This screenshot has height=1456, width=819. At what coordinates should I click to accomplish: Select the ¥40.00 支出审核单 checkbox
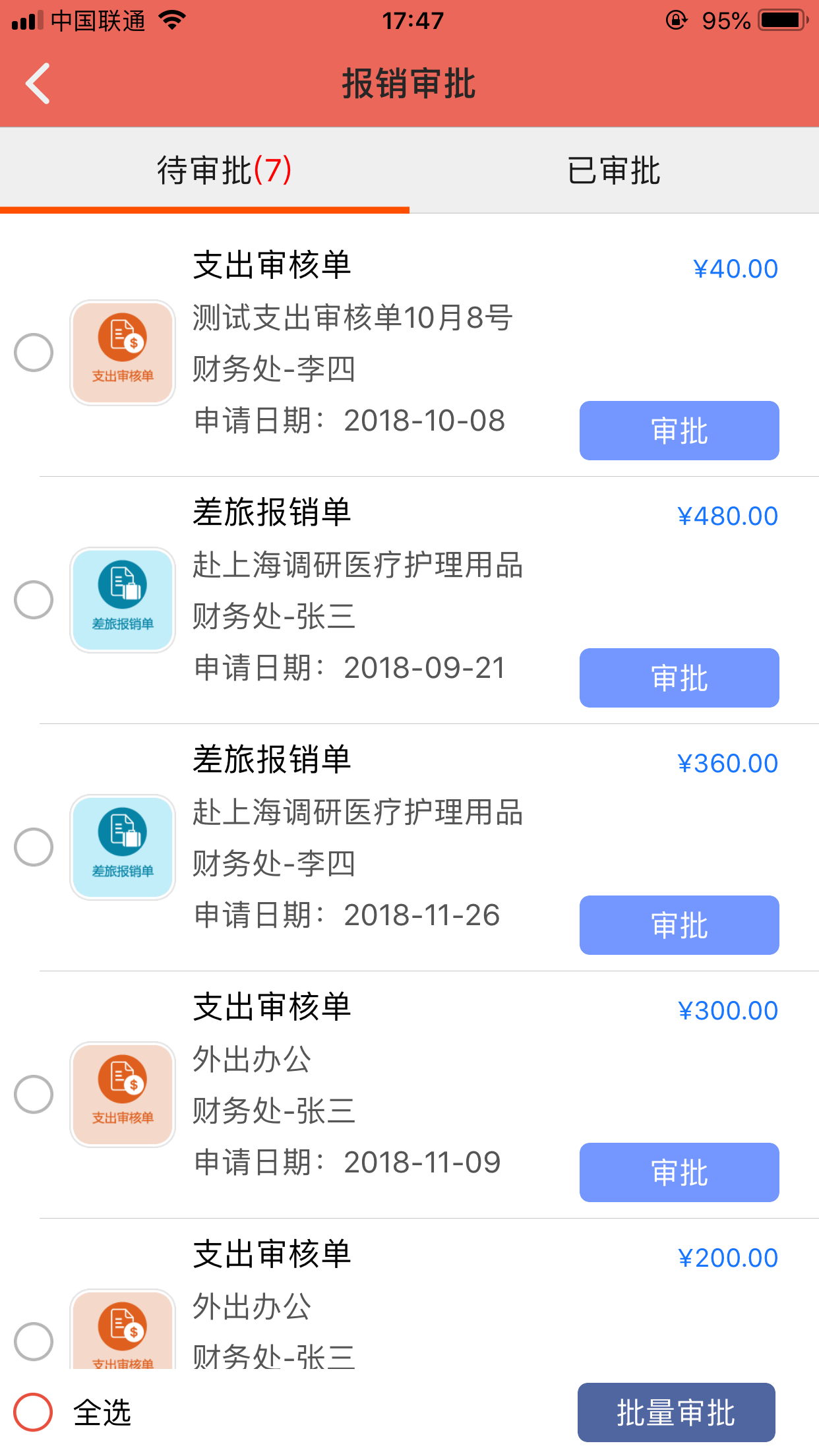click(34, 353)
